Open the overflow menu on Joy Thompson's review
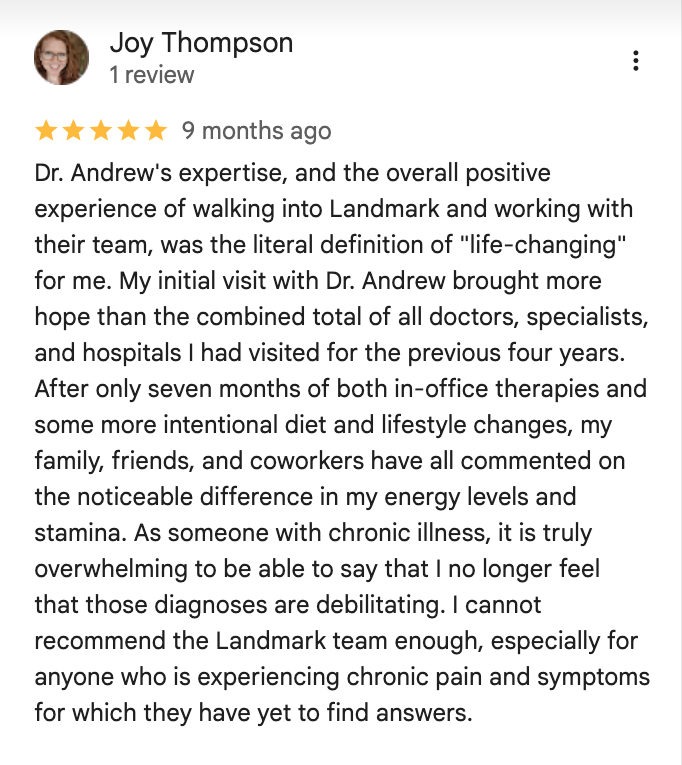682x765 pixels. pos(636,60)
